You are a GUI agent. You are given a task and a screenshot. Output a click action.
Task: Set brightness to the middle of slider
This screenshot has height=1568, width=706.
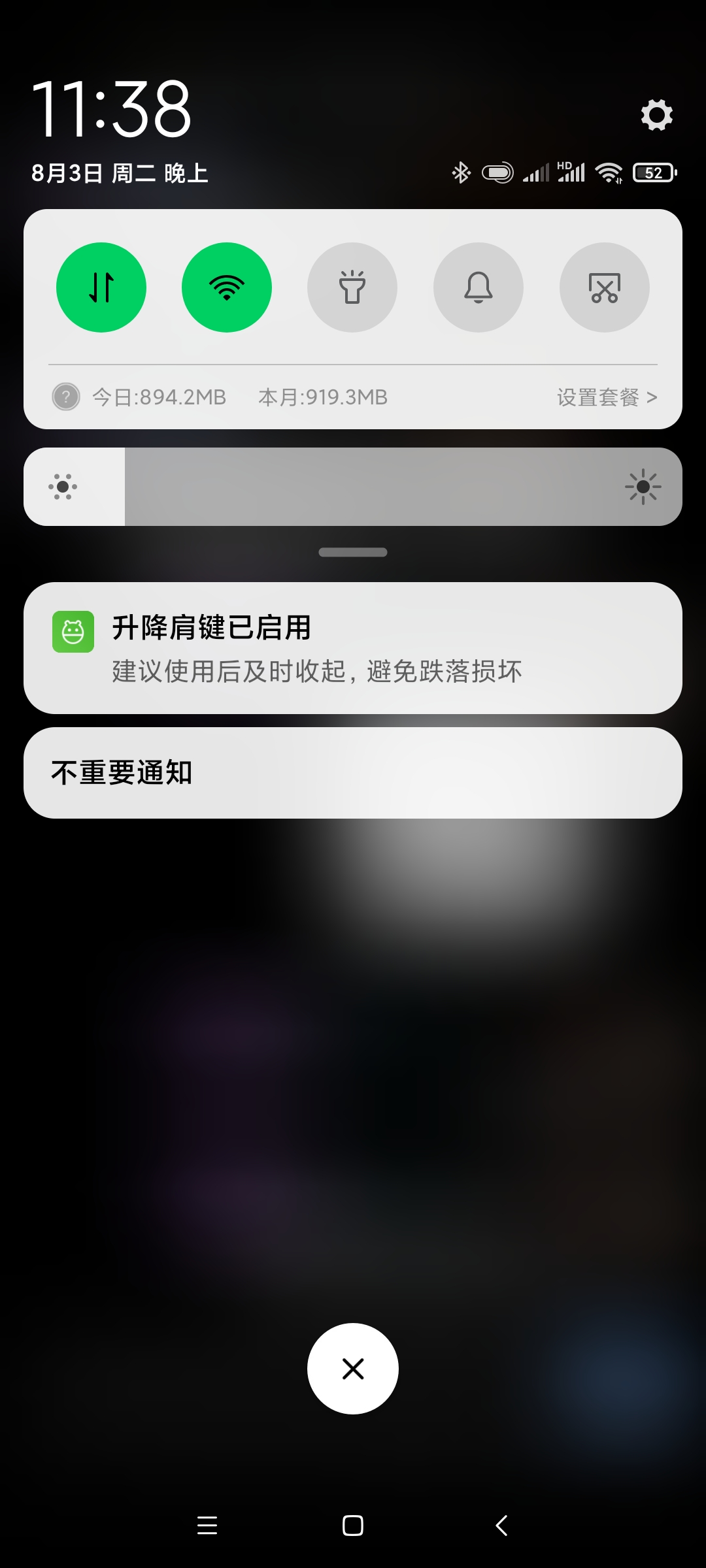pos(353,487)
